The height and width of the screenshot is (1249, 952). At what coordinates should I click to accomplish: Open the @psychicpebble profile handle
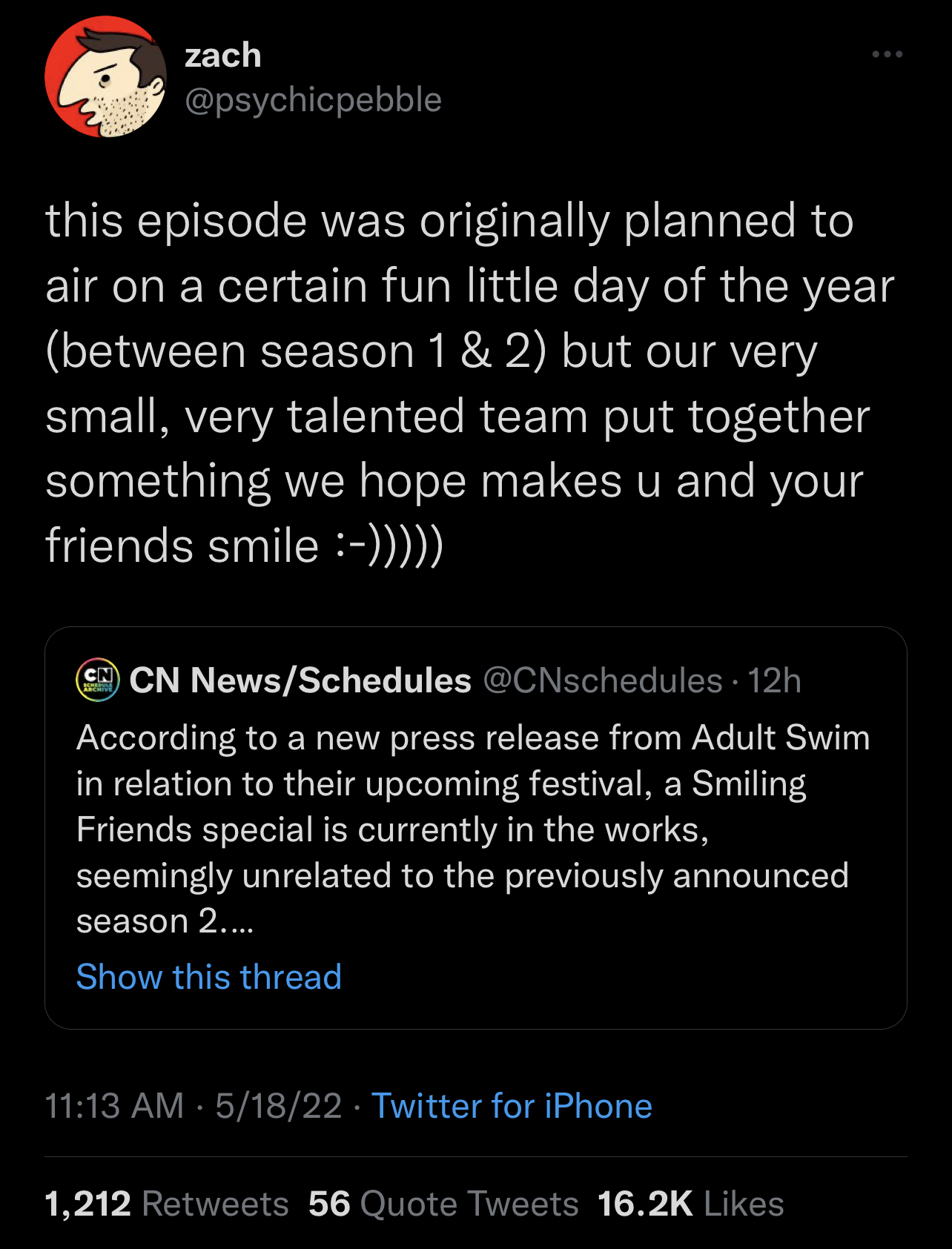coord(313,100)
